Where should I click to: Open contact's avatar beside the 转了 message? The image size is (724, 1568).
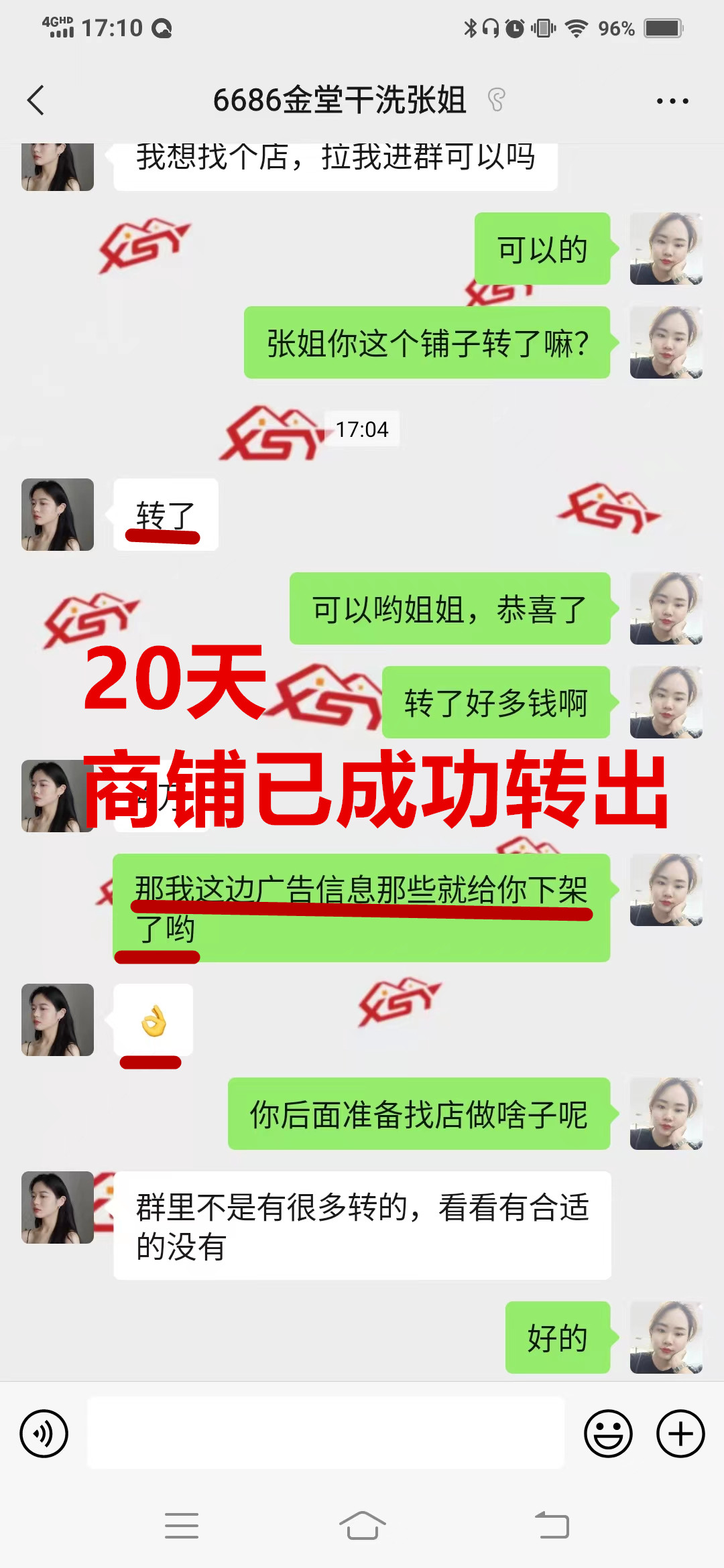click(58, 515)
